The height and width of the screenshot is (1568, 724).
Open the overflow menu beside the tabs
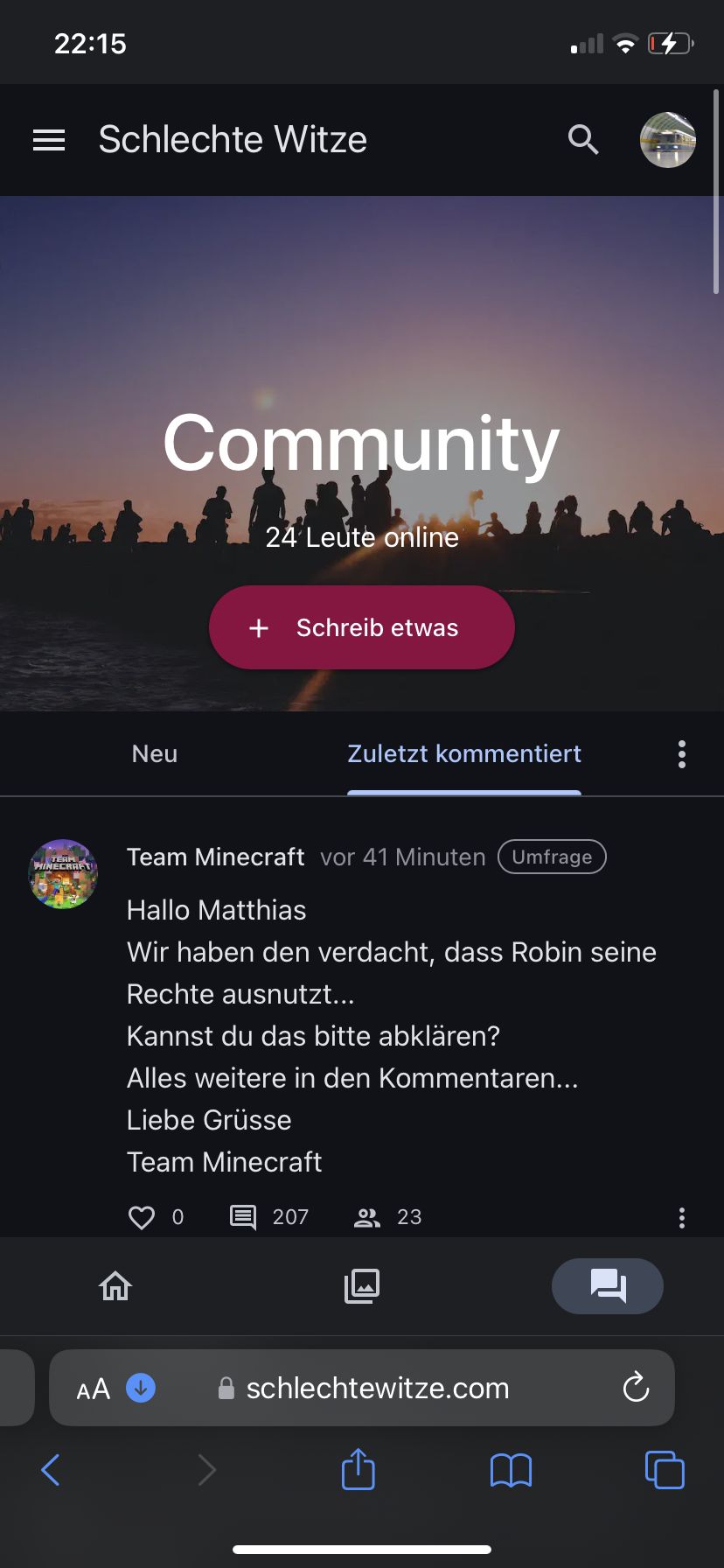(682, 753)
